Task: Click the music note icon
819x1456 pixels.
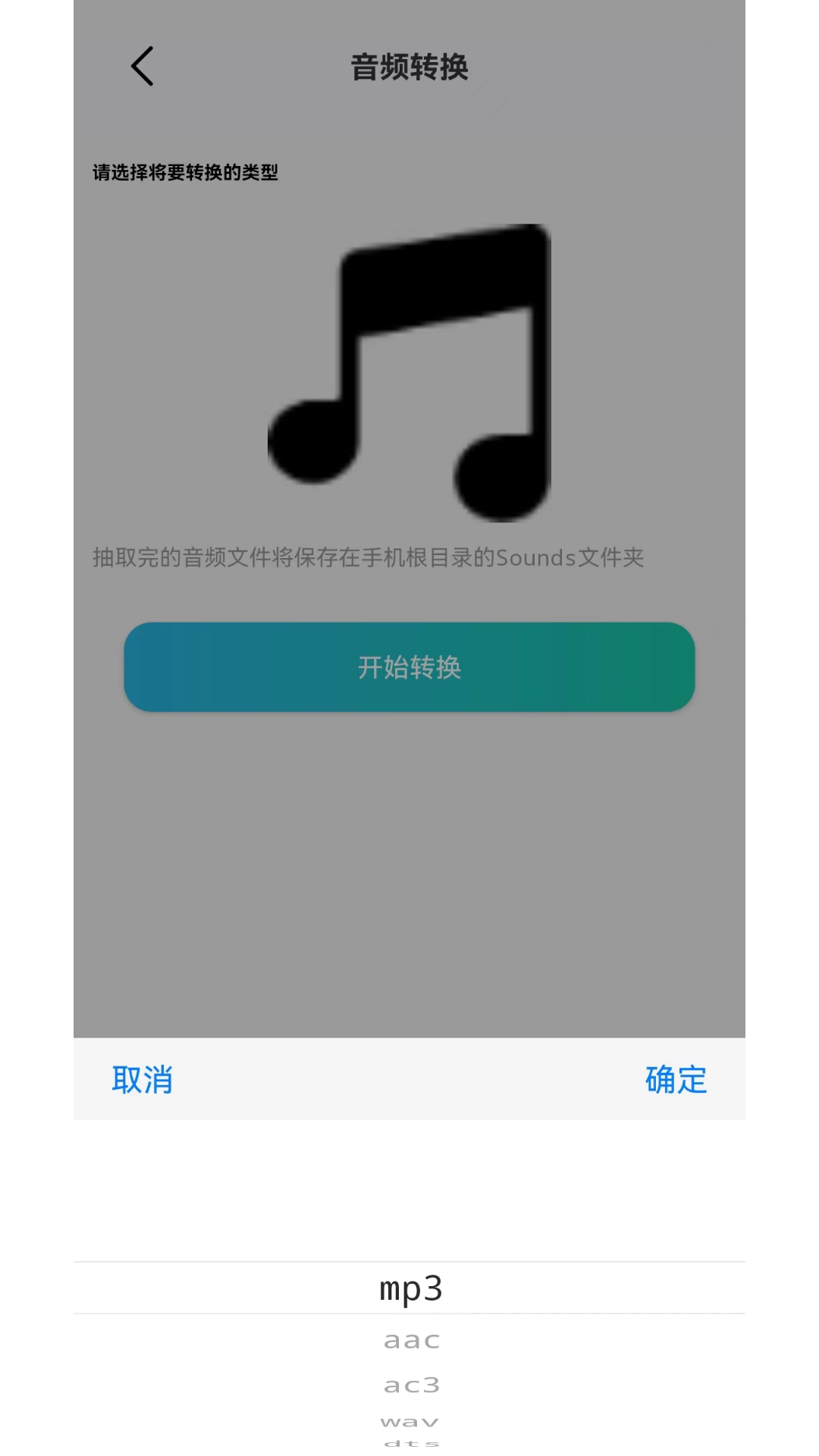Action: point(409,372)
